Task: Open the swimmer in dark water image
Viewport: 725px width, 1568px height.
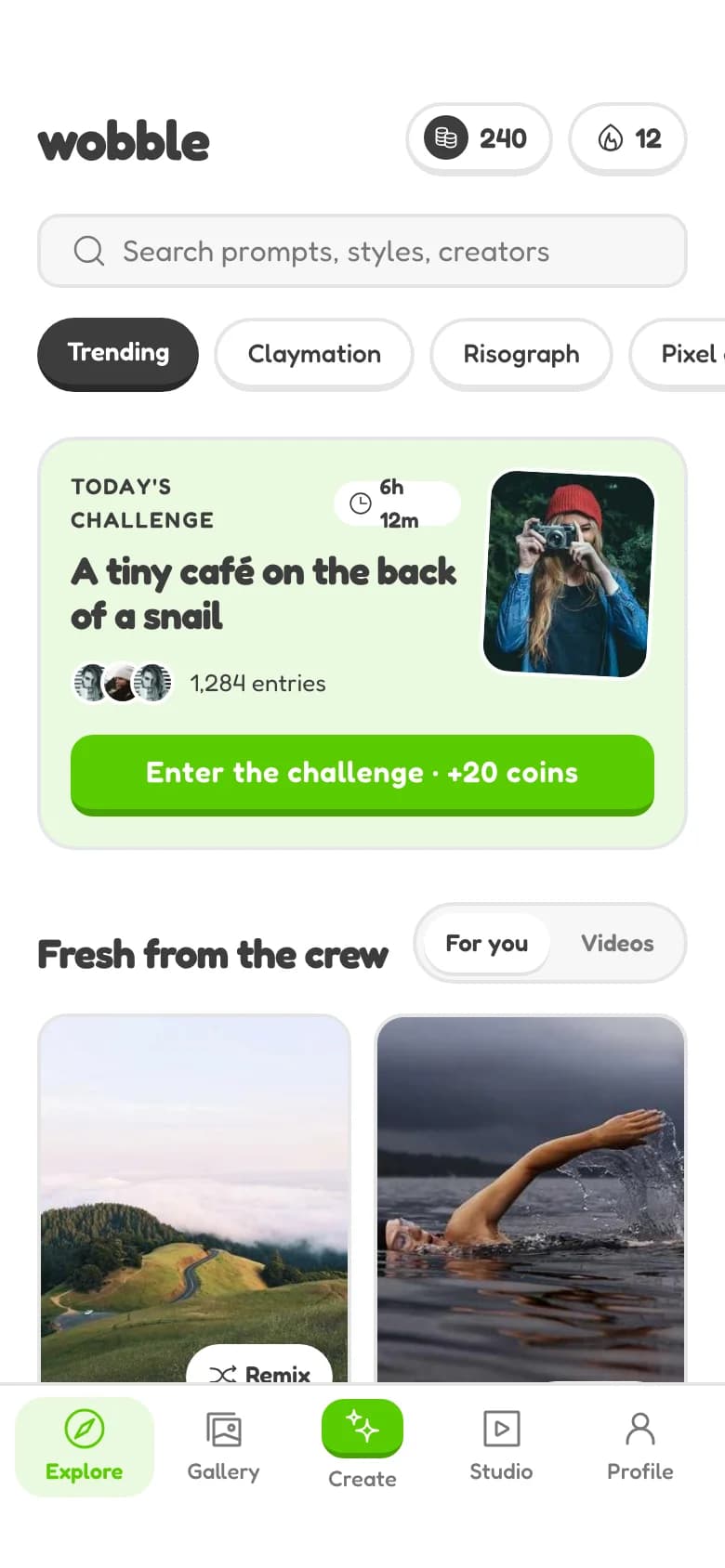Action: [x=531, y=1198]
